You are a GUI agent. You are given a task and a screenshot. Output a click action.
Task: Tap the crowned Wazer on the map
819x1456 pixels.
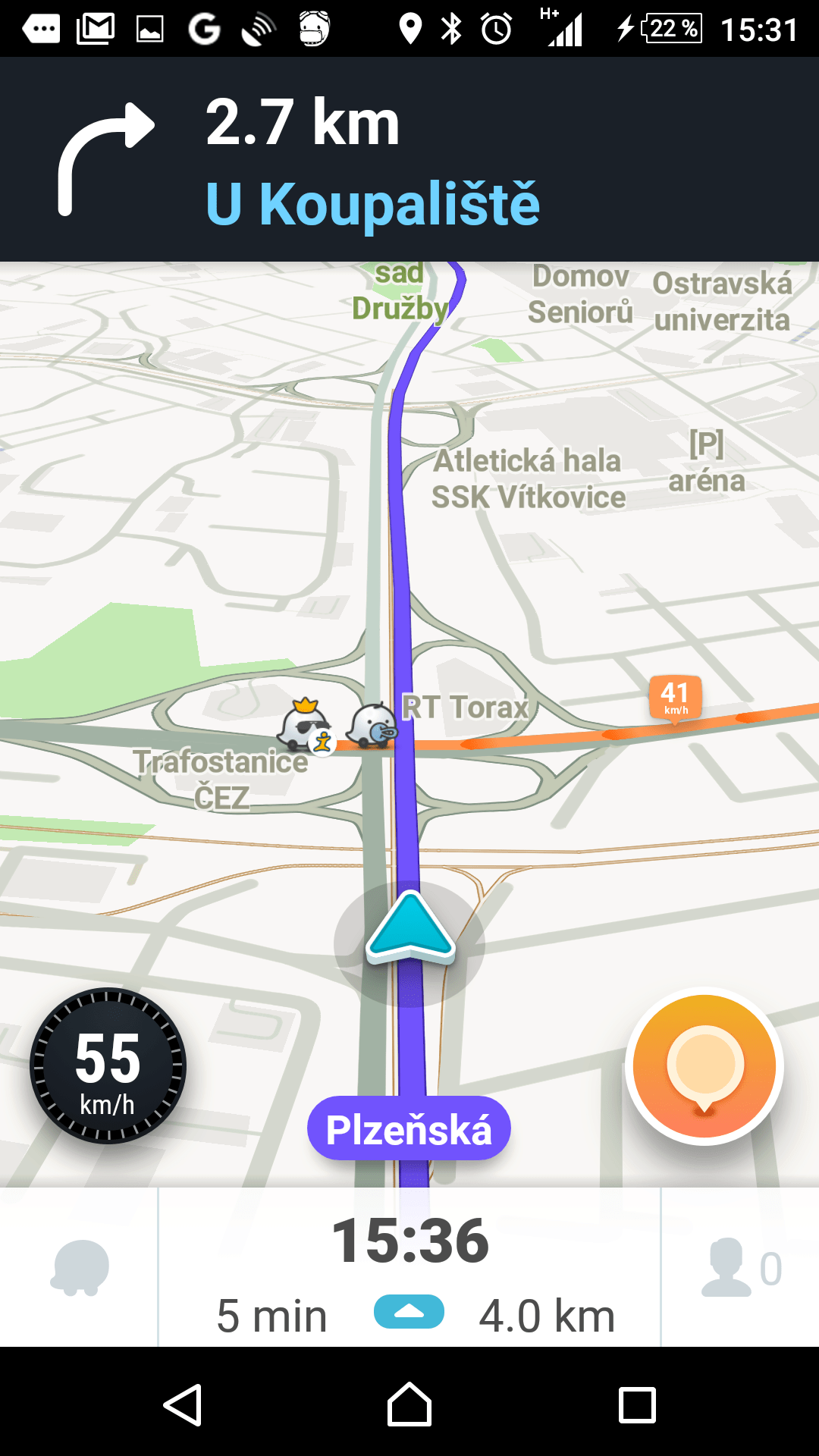tap(306, 726)
